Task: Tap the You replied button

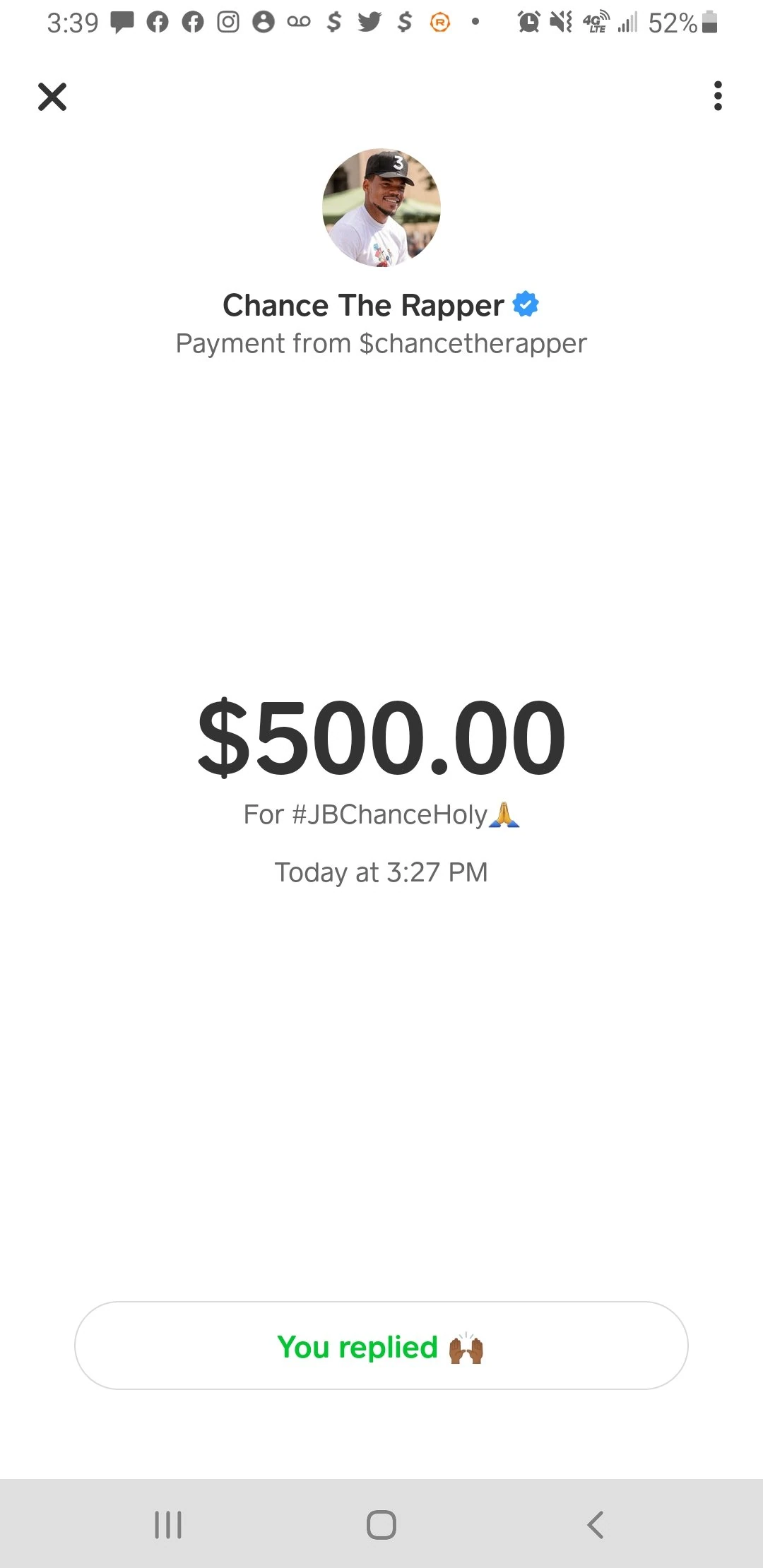Action: (x=381, y=1346)
